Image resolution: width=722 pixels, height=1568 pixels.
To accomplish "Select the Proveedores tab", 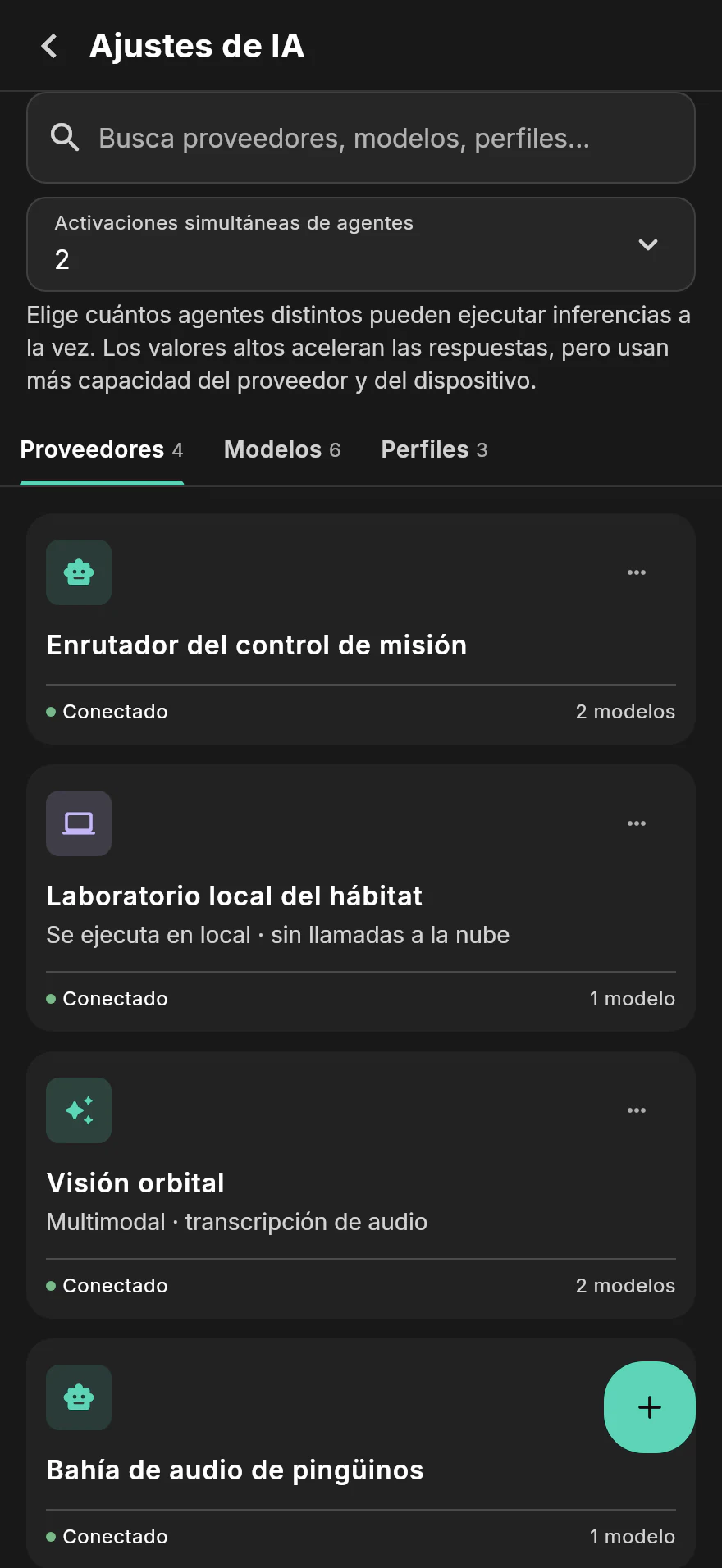I will tap(102, 449).
